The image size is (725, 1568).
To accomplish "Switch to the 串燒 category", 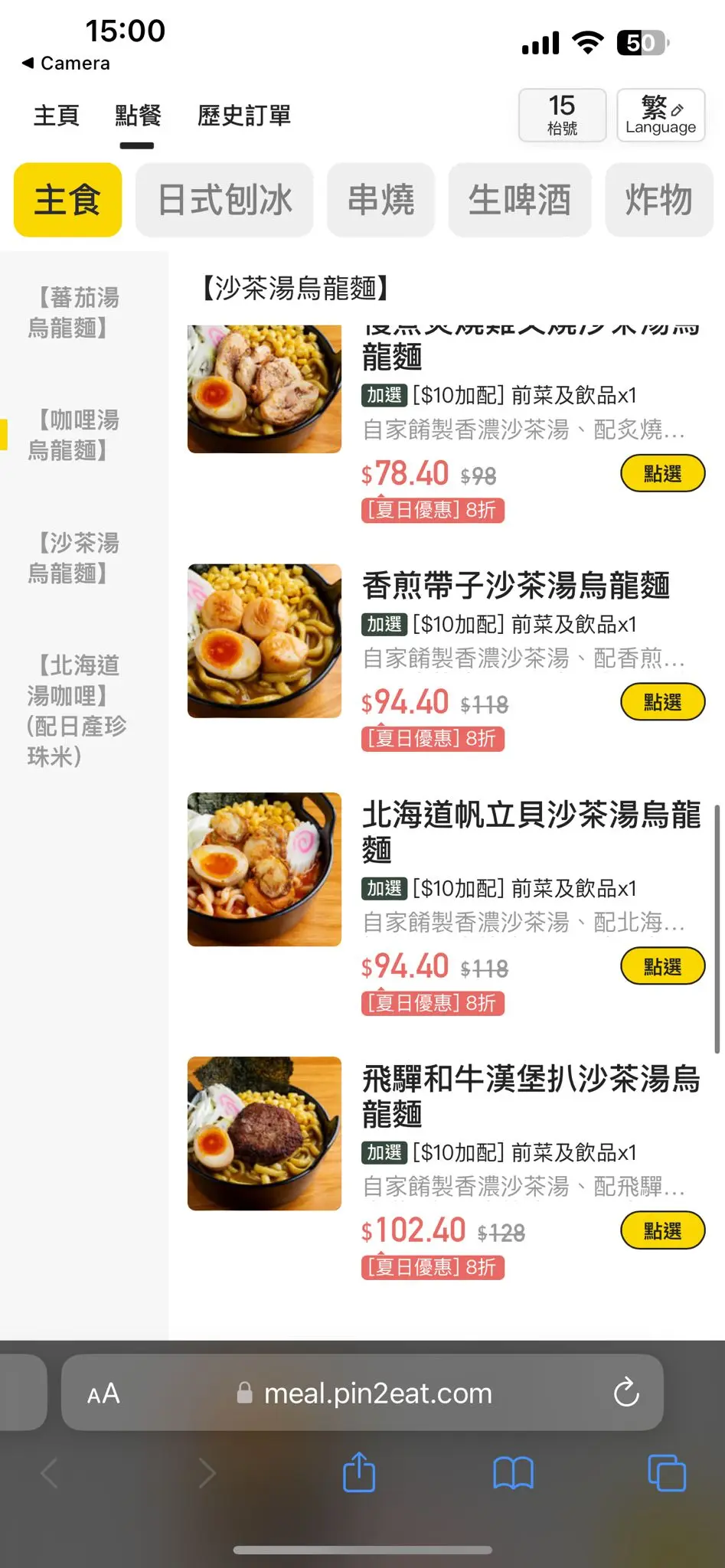I will (x=380, y=200).
